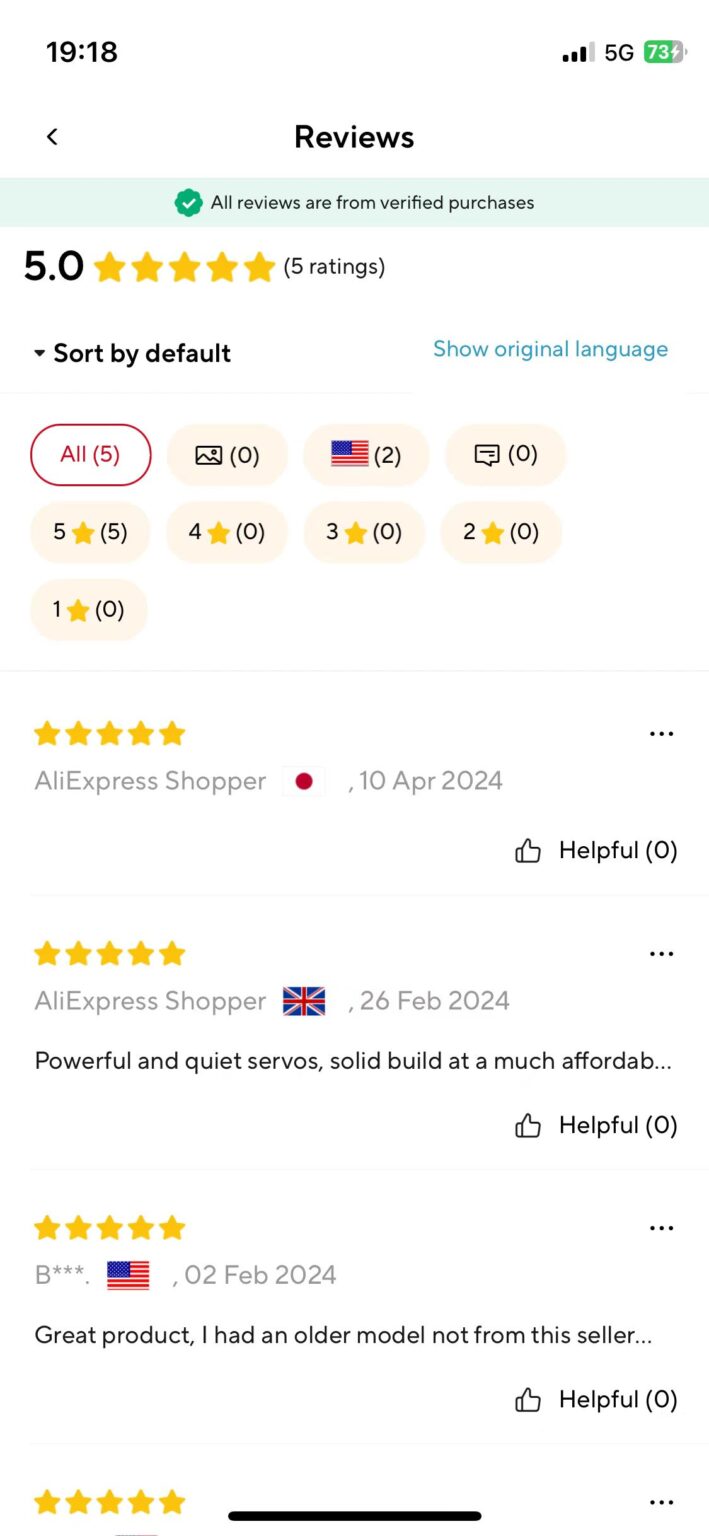This screenshot has height=1536, width=709.
Task: Show only 3-star reviews
Action: point(364,532)
